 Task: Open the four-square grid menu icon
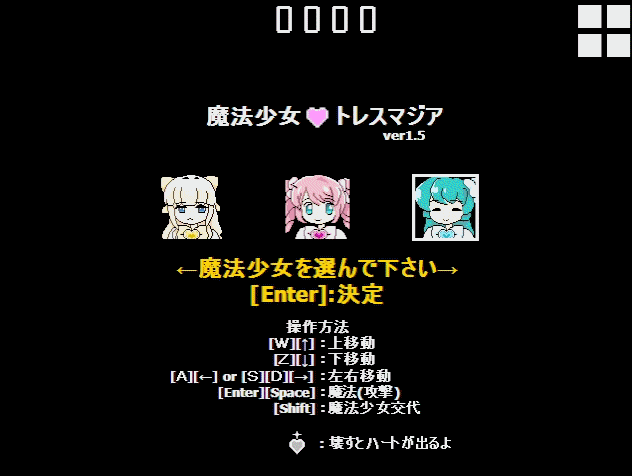(603, 30)
